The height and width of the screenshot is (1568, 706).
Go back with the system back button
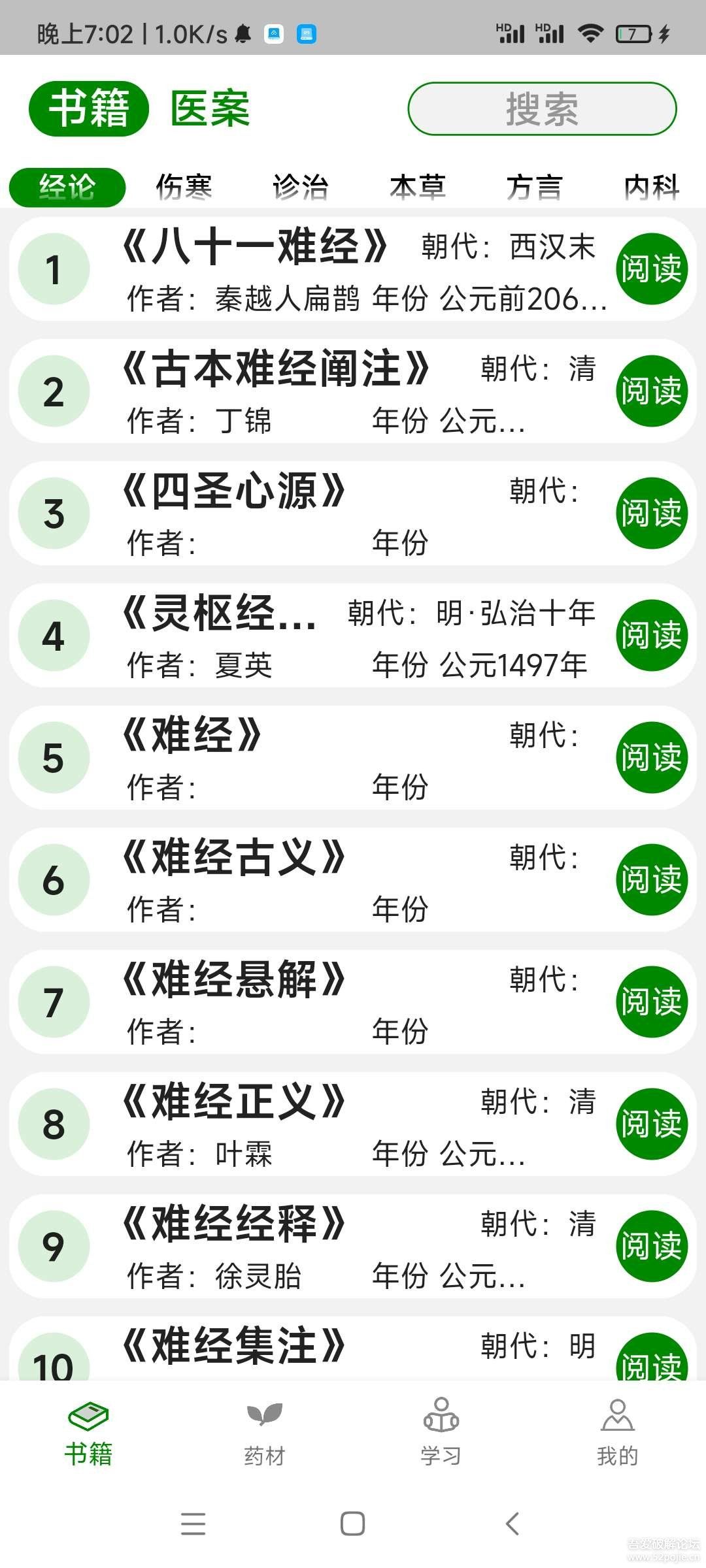[x=513, y=1524]
